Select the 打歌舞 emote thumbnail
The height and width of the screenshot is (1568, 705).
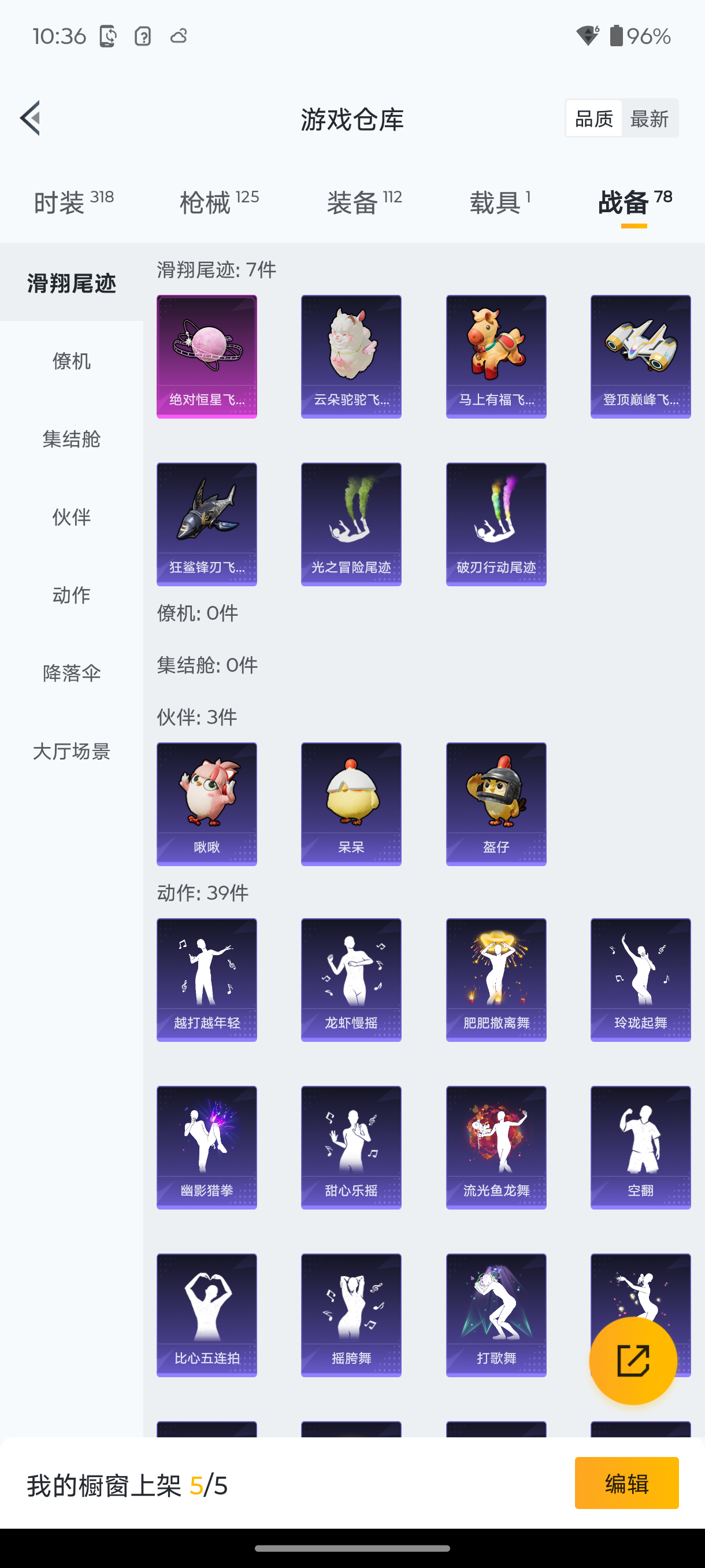click(x=496, y=1315)
